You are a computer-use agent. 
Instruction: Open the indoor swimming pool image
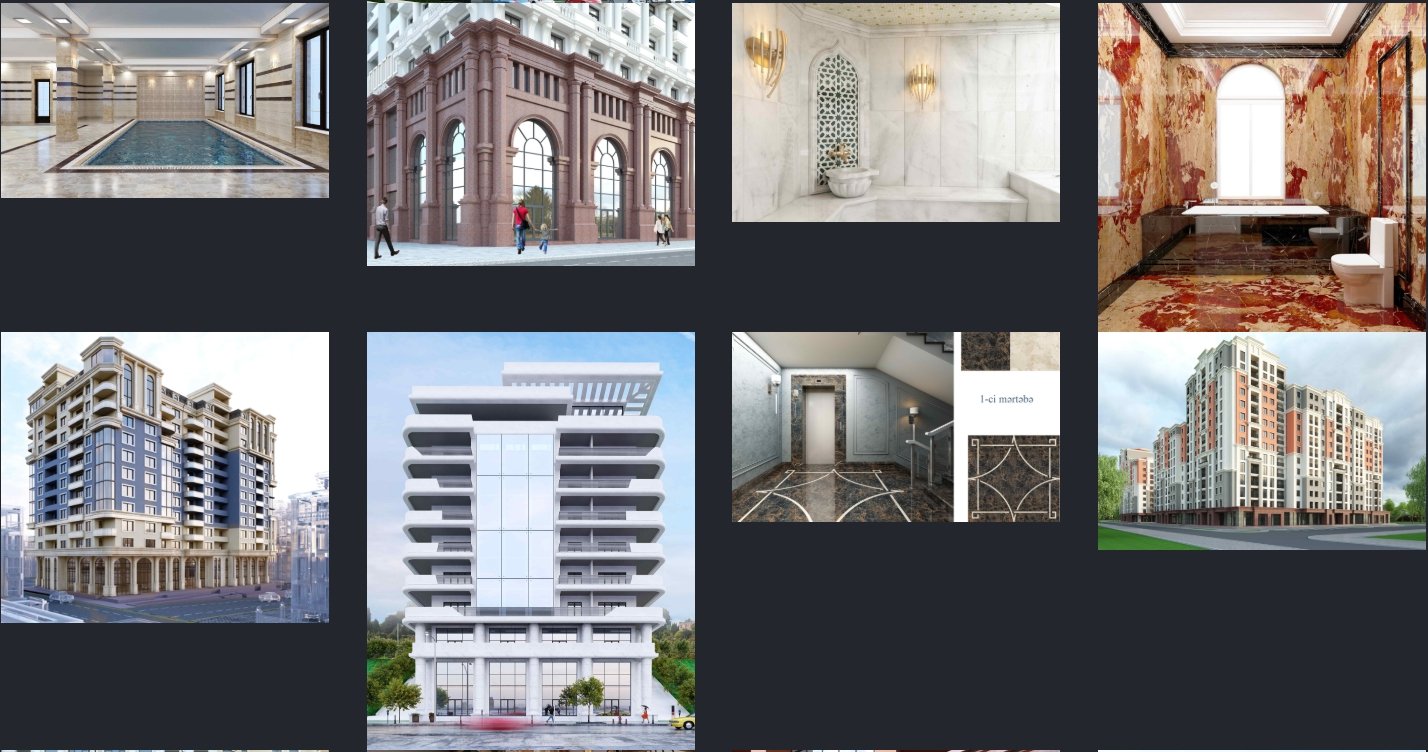coord(164,100)
